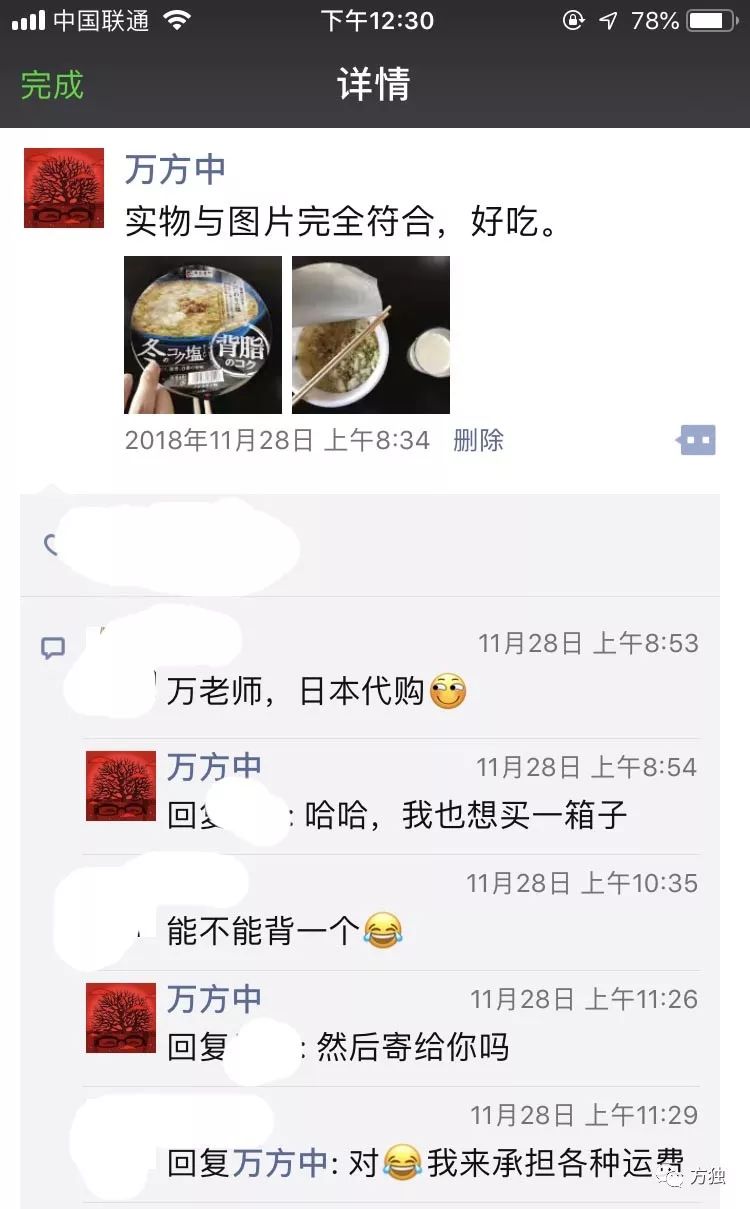Image resolution: width=750 pixels, height=1209 pixels.
Task: Open the like/comment two-dot bubble icon
Action: pos(696,440)
